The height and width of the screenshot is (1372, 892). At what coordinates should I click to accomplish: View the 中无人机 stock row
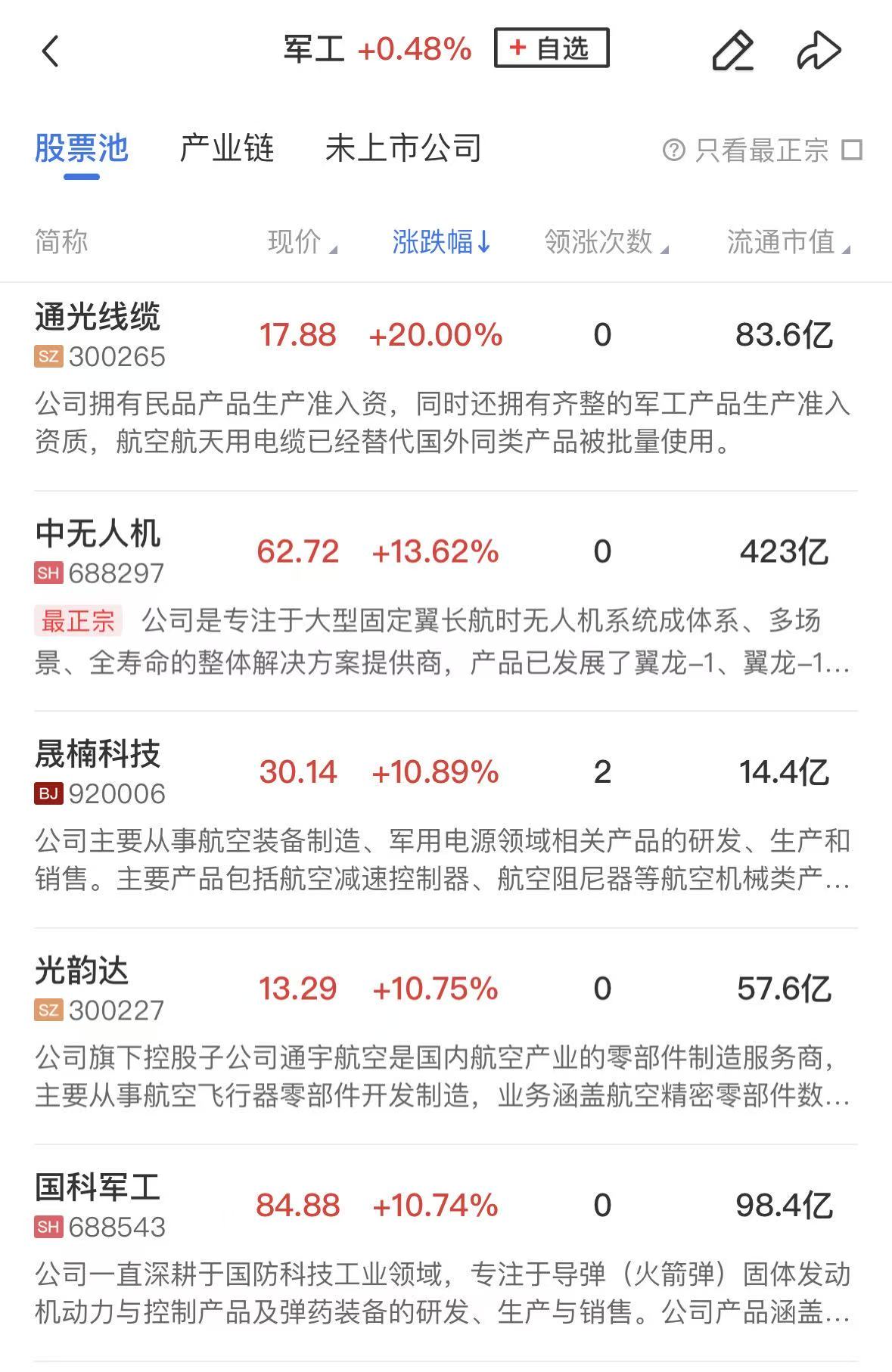click(x=98, y=534)
